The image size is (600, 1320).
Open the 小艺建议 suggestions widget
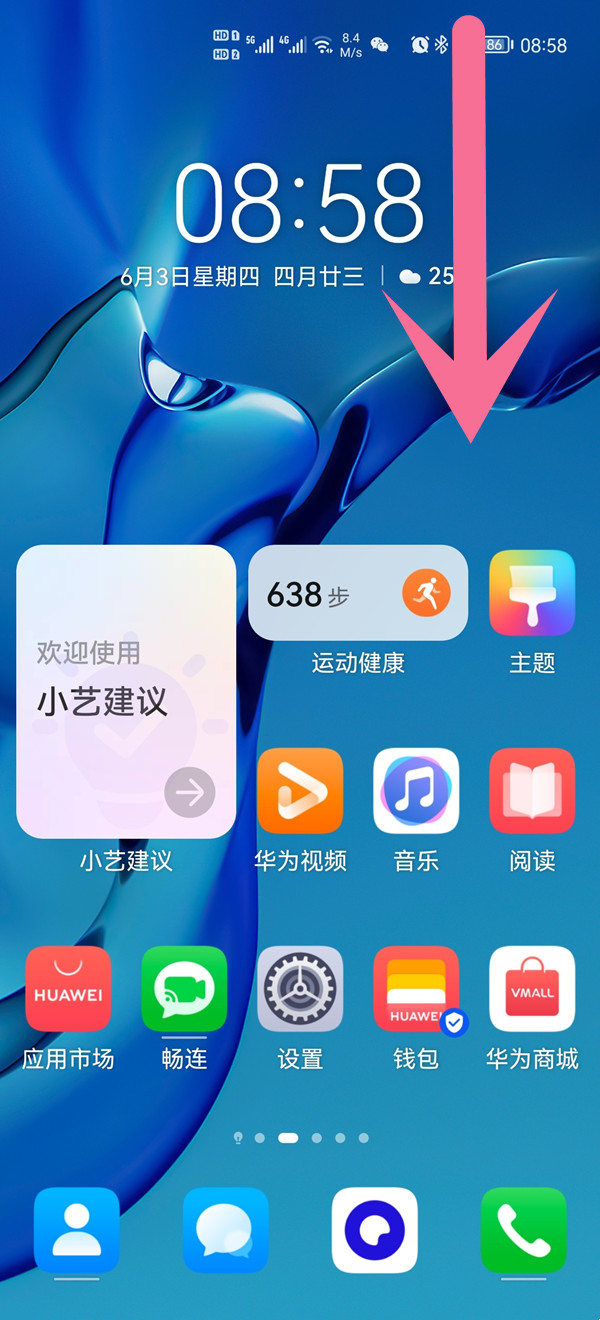[x=126, y=691]
